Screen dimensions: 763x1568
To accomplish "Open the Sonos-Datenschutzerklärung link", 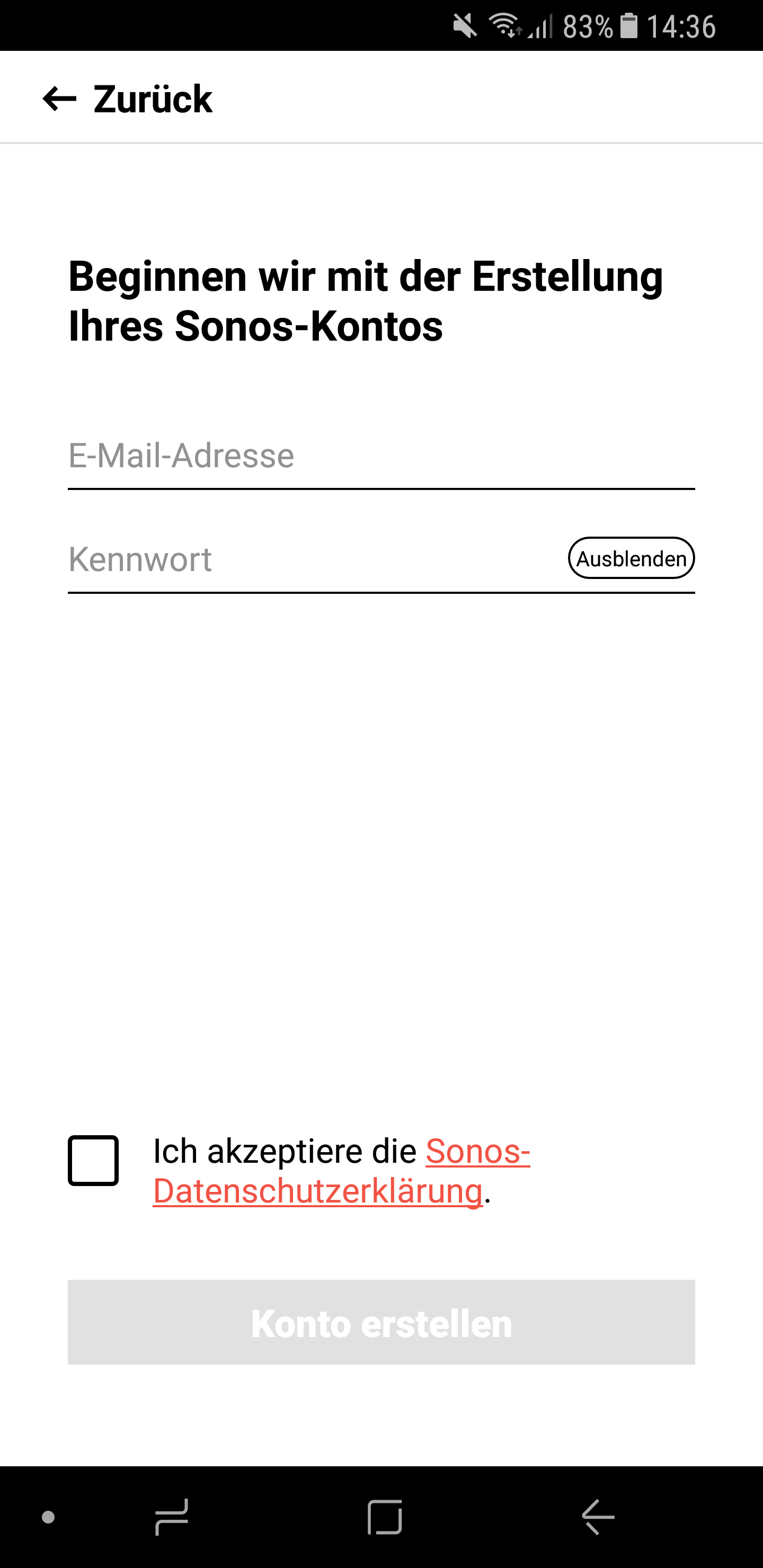I will pyautogui.click(x=318, y=1191).
